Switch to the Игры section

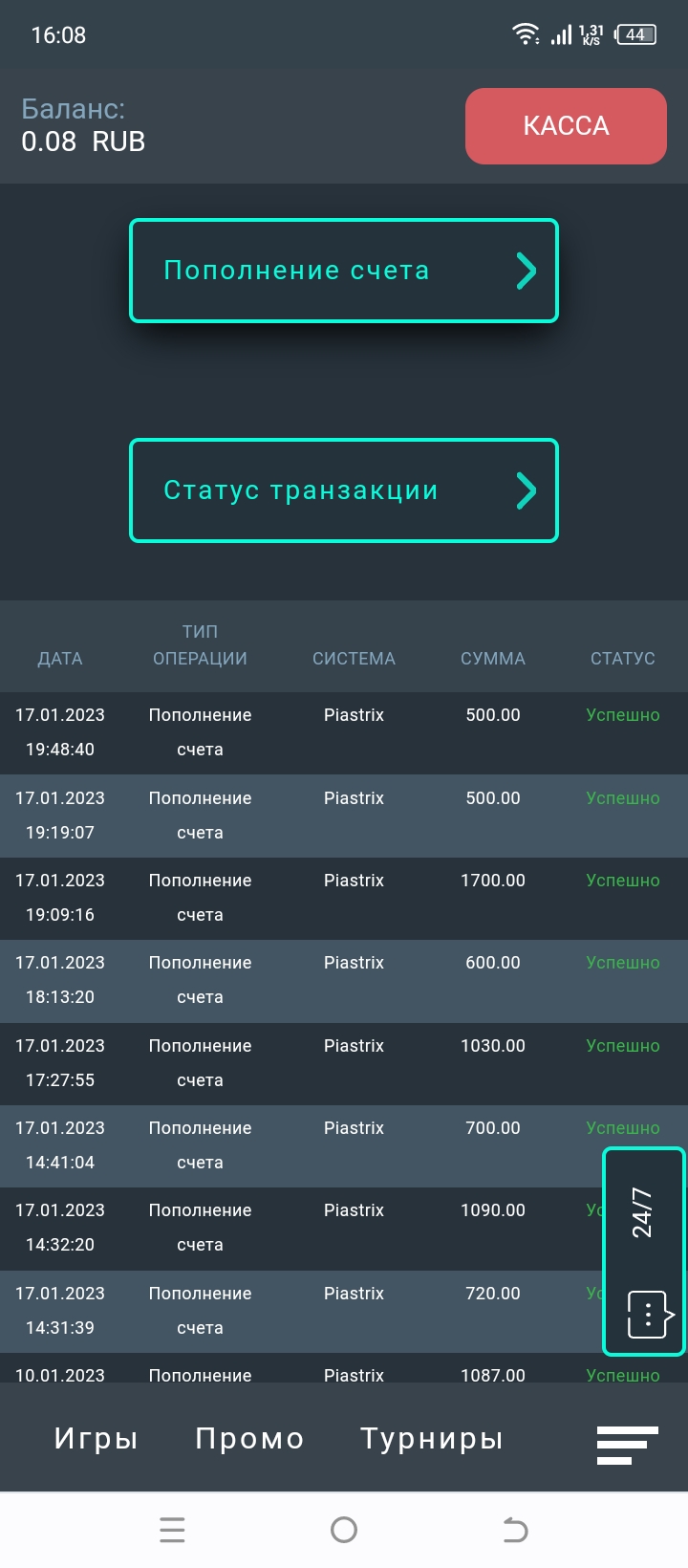(x=96, y=1438)
